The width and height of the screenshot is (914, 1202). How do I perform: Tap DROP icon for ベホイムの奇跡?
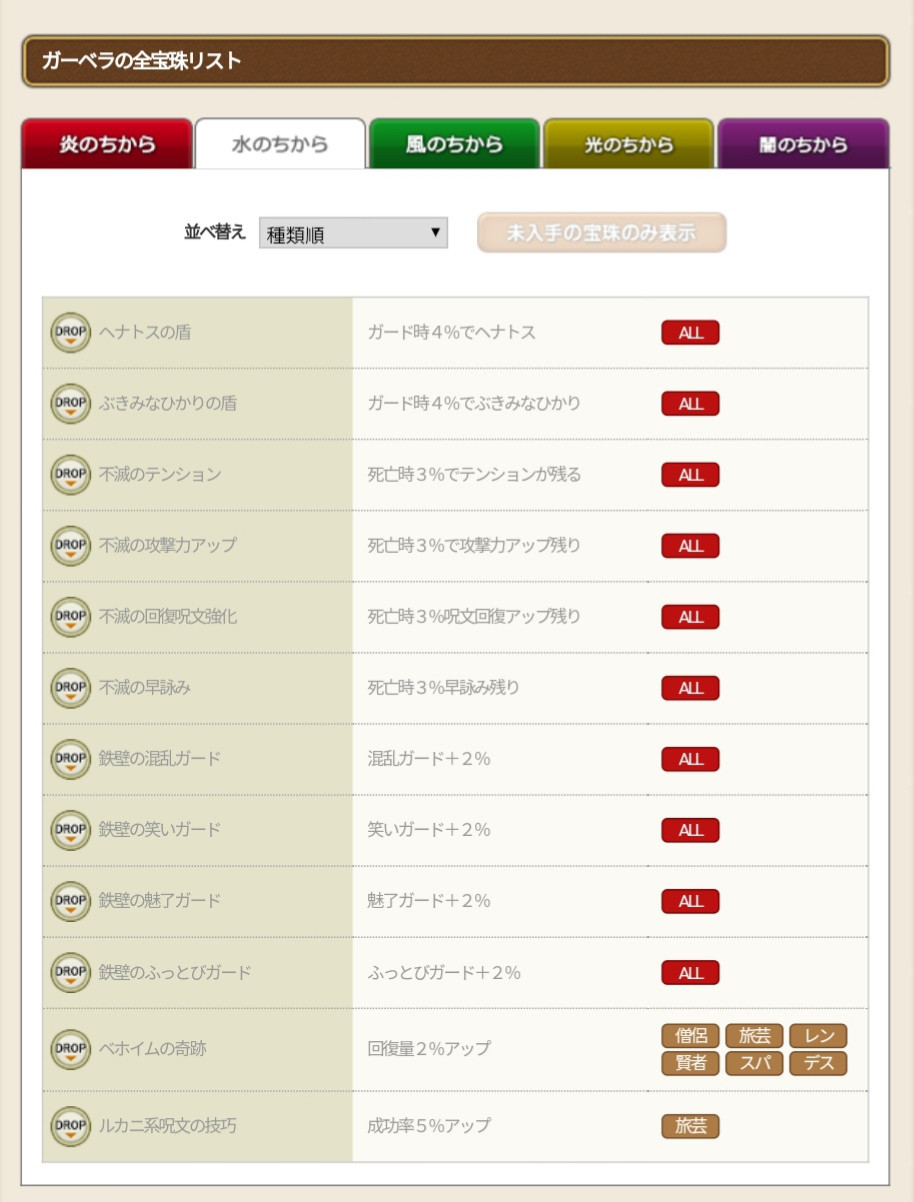click(70, 1049)
